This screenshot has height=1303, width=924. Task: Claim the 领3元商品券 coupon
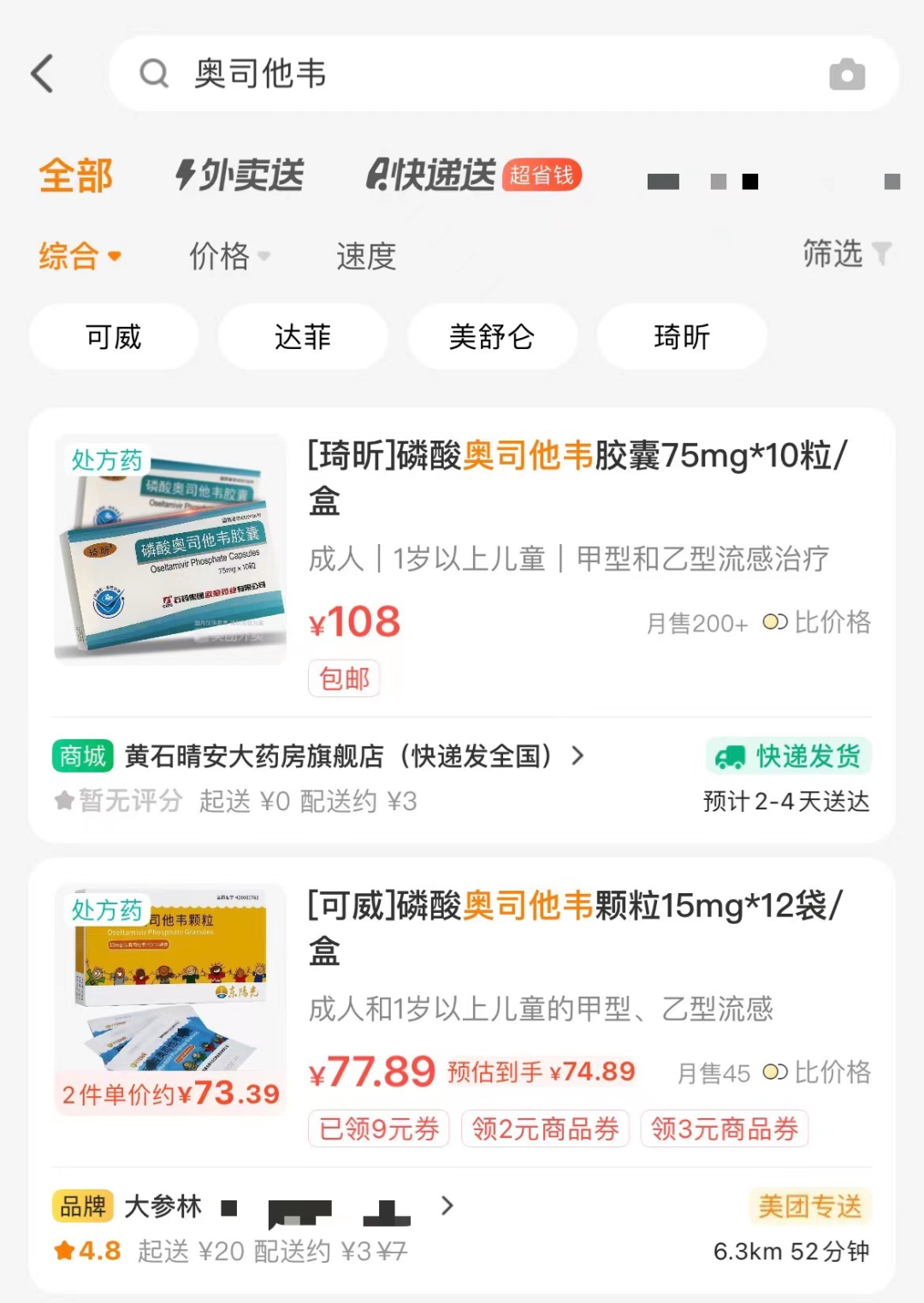pyautogui.click(x=724, y=1129)
